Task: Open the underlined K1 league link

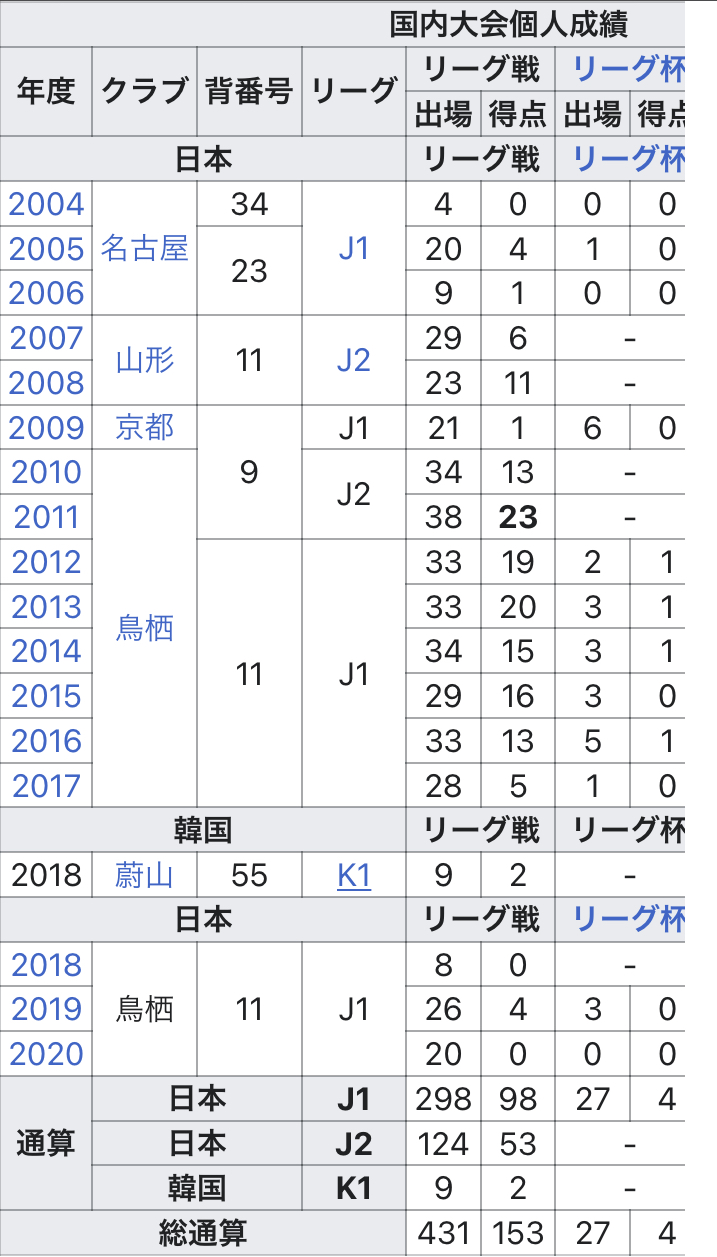Action: pyautogui.click(x=354, y=877)
